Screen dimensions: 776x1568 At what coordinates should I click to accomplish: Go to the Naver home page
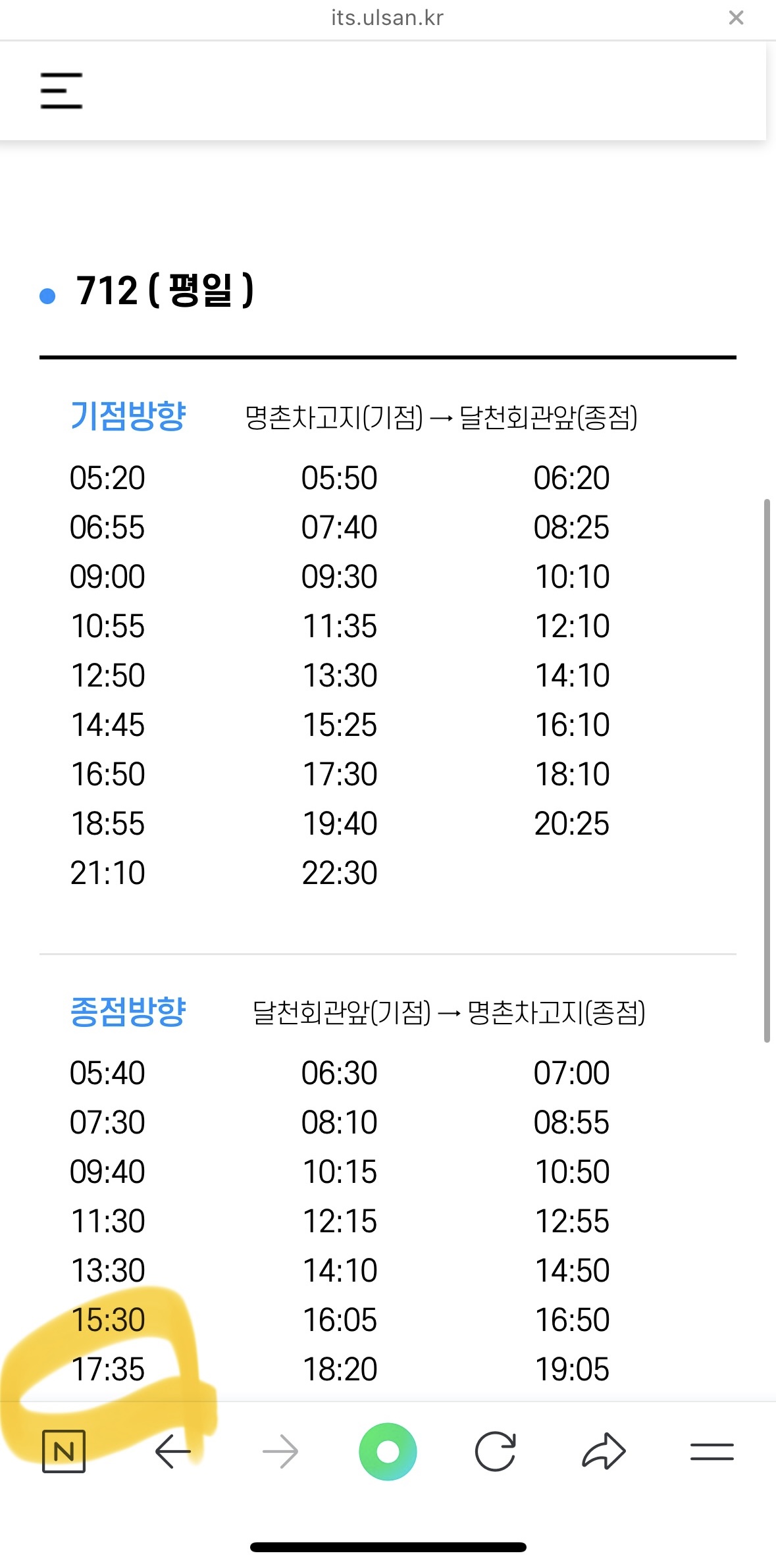click(64, 1451)
